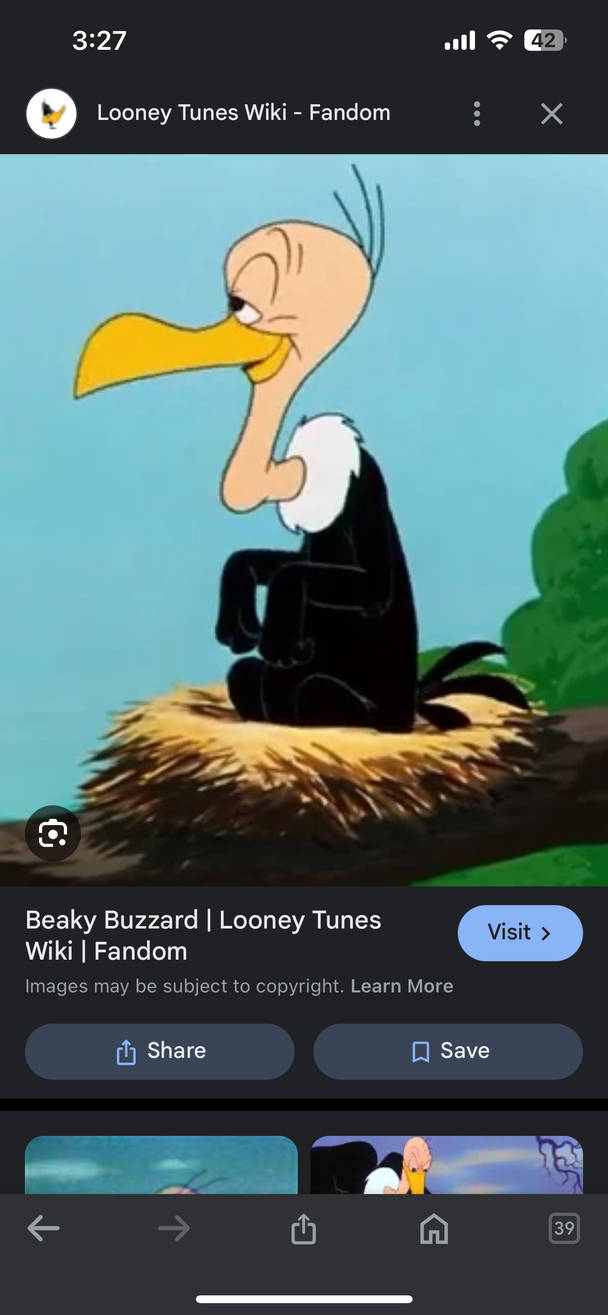Open the Beaky Buzzard page title link
608x1315 pixels.
[x=203, y=935]
